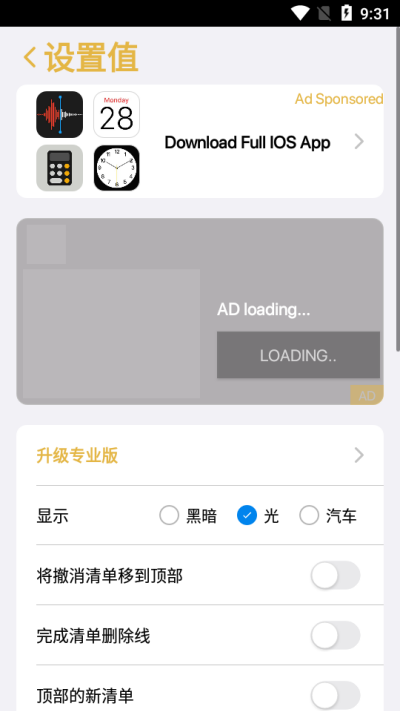Turn on 顶部的新清单 switch
Screen dimensions: 400x711
coord(336,695)
